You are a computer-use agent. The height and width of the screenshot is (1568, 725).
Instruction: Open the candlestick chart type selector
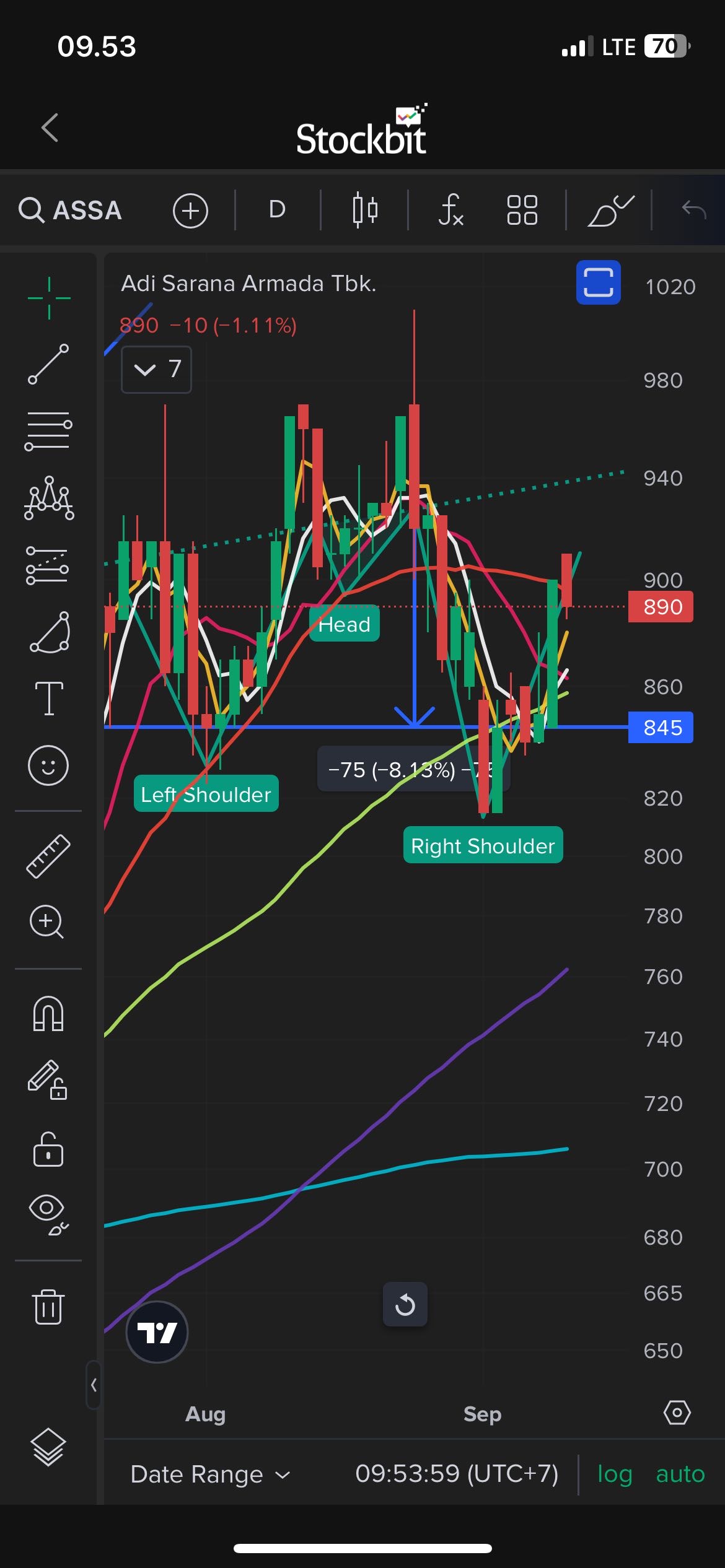364,210
